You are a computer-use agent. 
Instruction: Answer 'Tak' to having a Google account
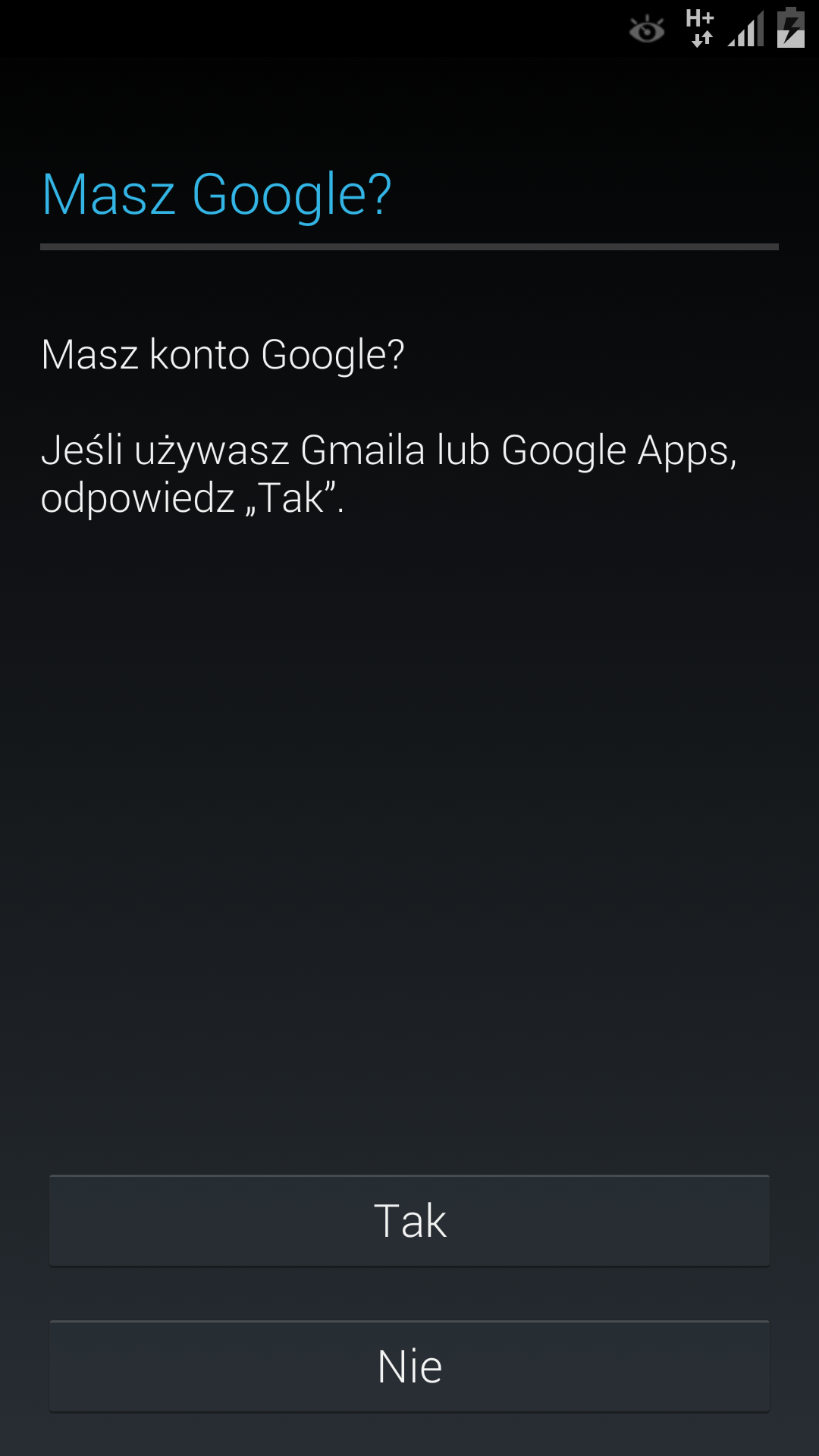(x=409, y=1221)
